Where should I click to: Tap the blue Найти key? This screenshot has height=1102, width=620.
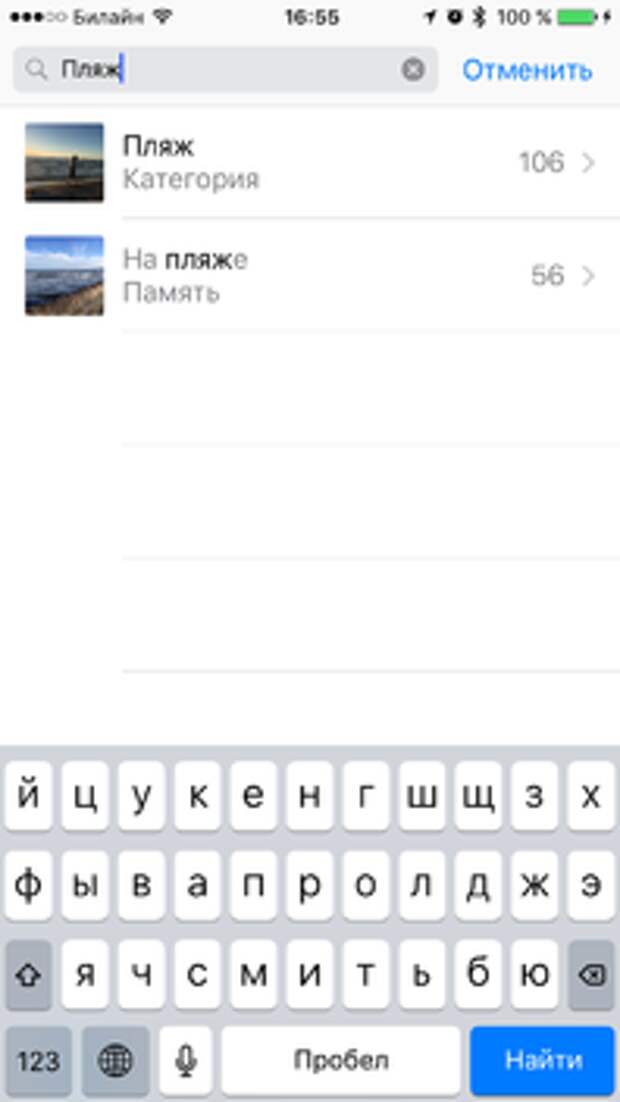pos(542,1060)
